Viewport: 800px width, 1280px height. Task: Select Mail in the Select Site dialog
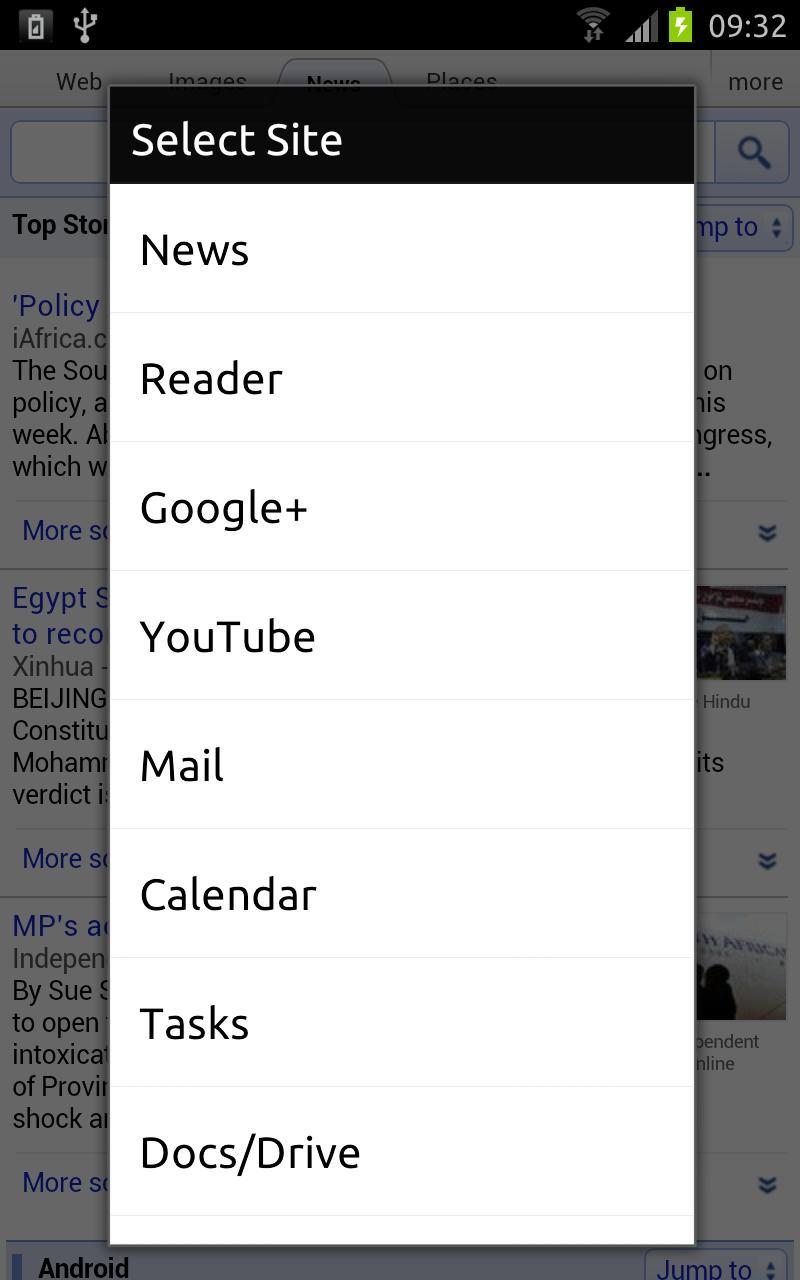pyautogui.click(x=181, y=764)
